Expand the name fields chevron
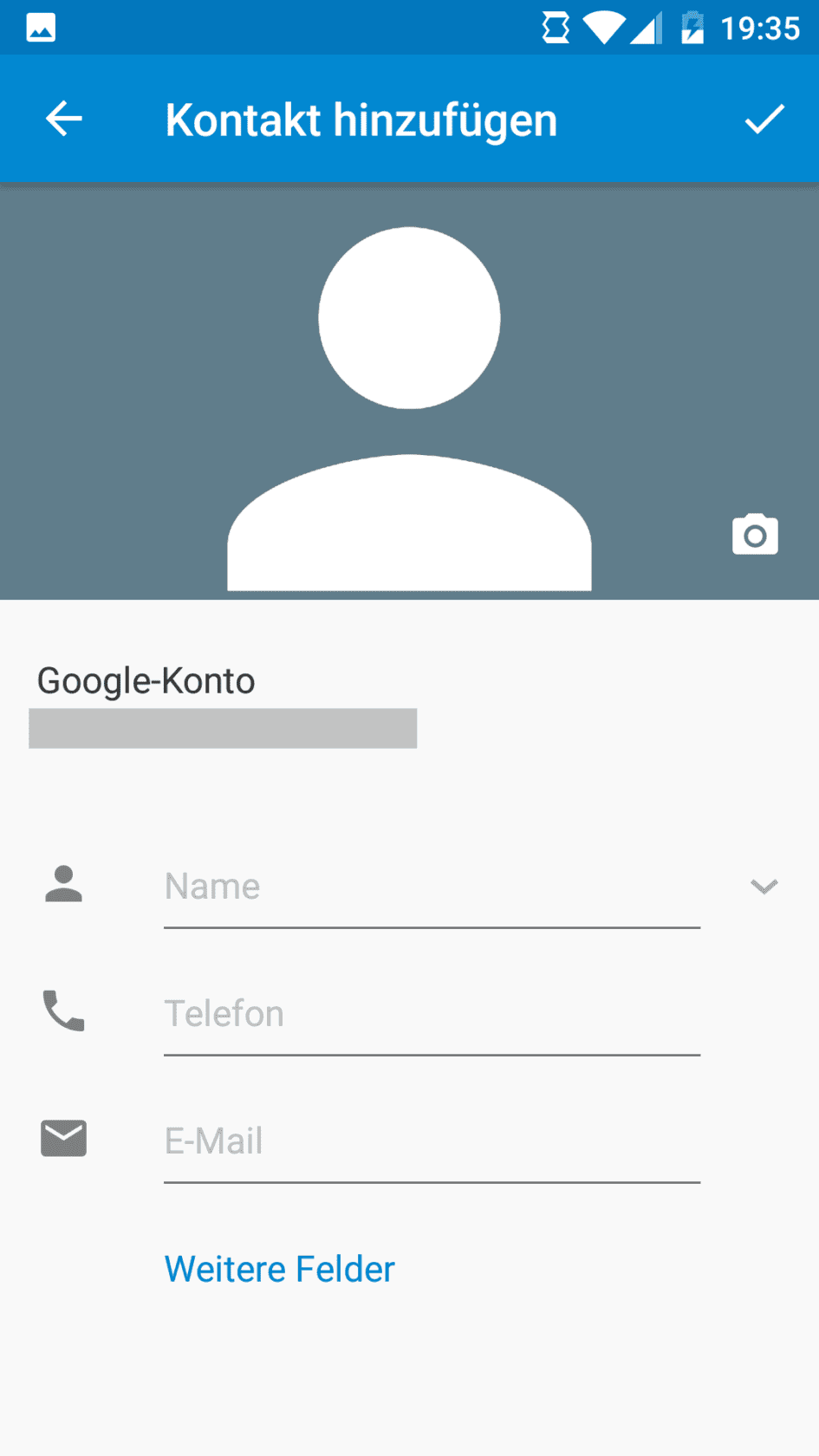The image size is (819, 1456). pyautogui.click(x=764, y=887)
